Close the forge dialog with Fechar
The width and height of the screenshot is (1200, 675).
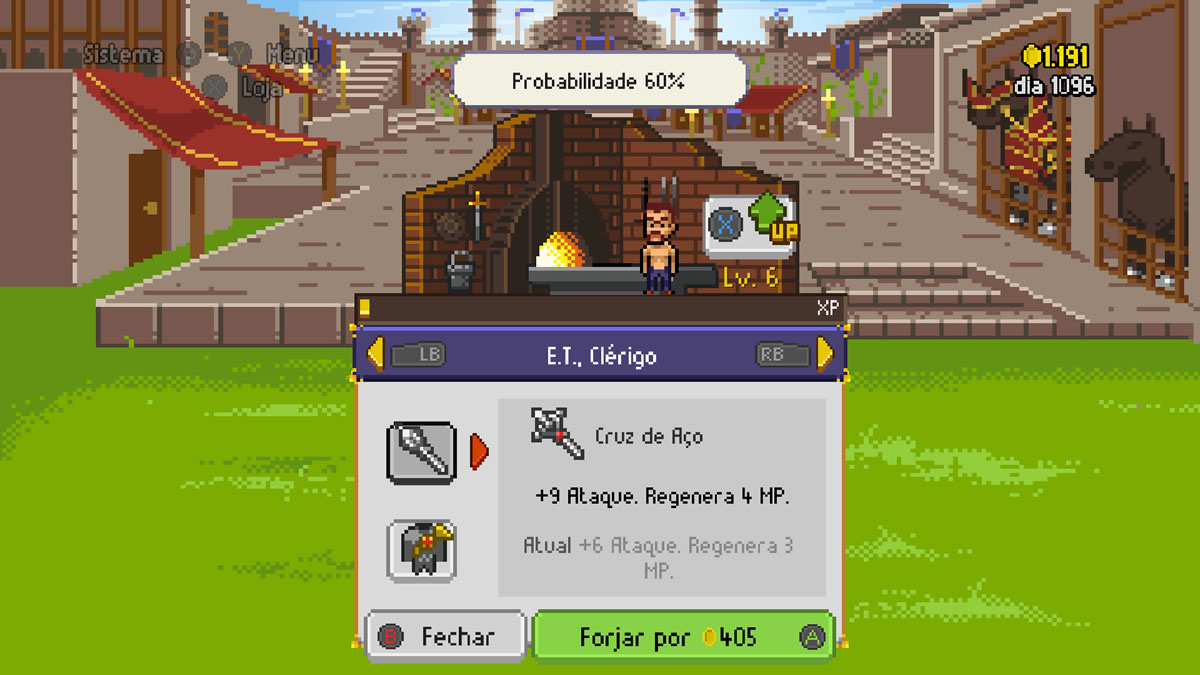click(445, 636)
